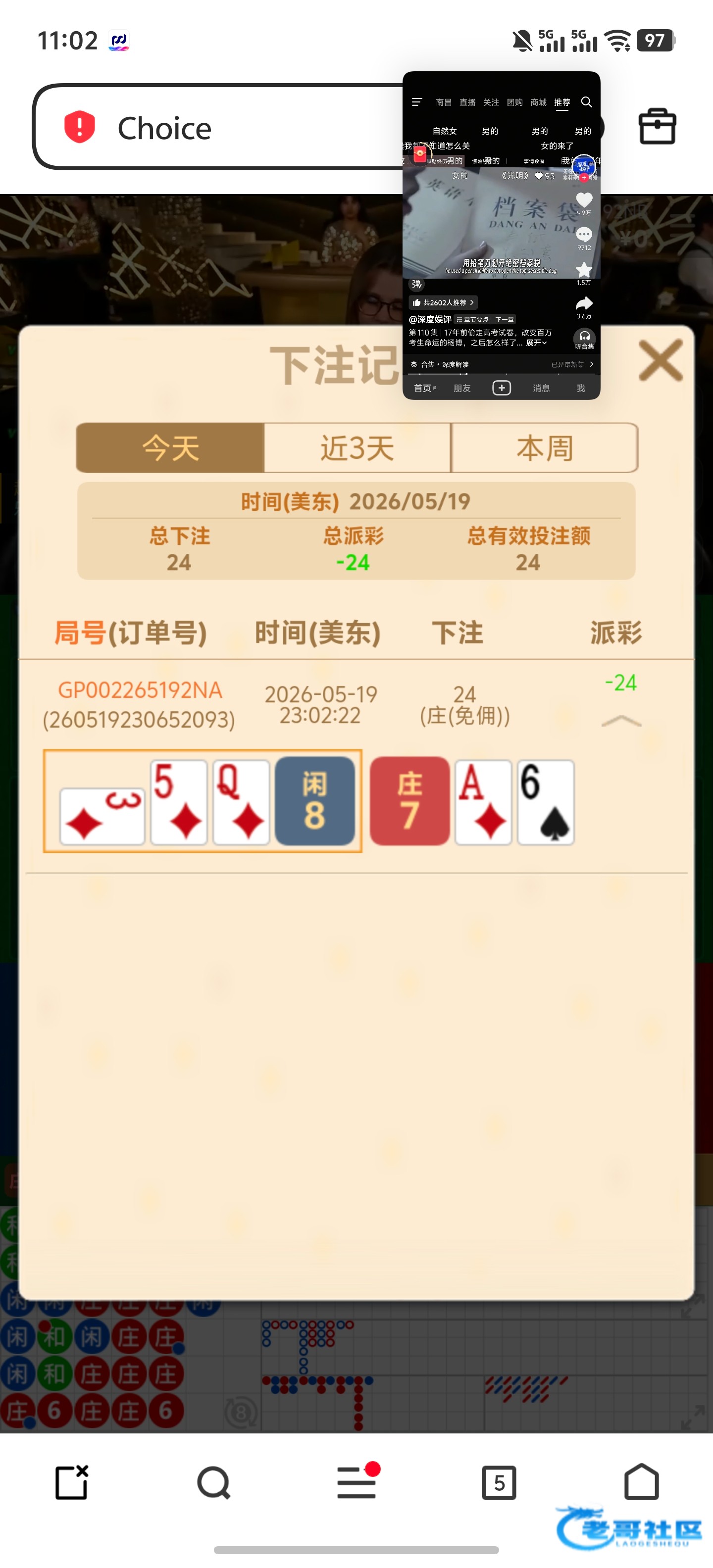The width and height of the screenshot is (713, 1568).
Task: Switch to the 近3天 tab
Action: 357,448
